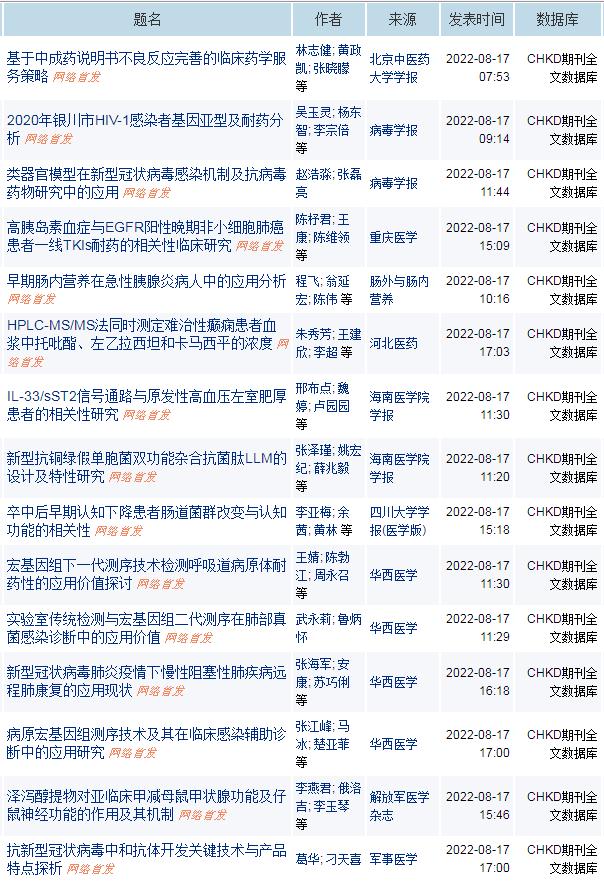This screenshot has width=604, height=882.
Task: Visit the 解放军医学杂志 source page
Action: 399,806
